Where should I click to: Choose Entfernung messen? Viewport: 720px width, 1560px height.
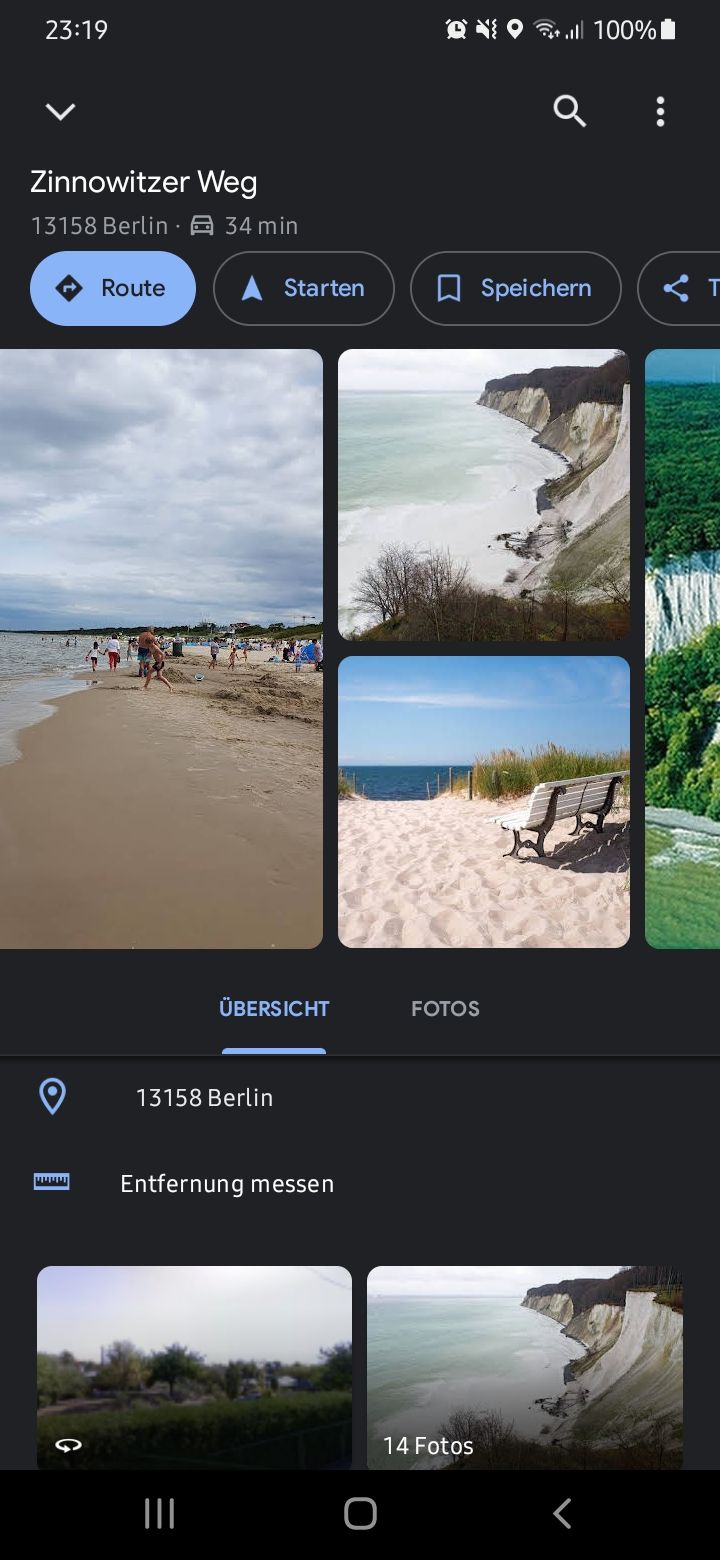[x=226, y=1183]
